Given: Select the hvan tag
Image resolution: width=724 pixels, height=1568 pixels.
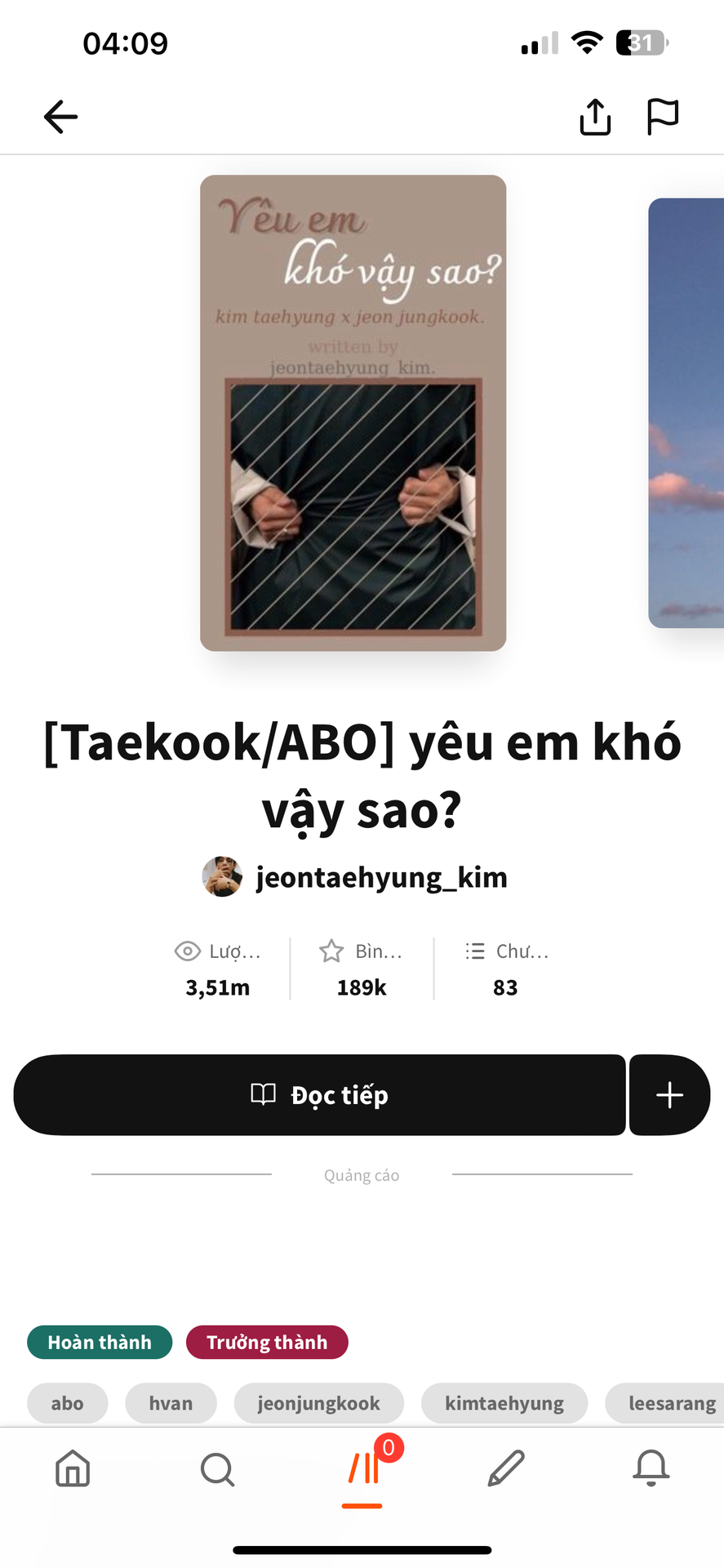Looking at the screenshot, I should (171, 1403).
